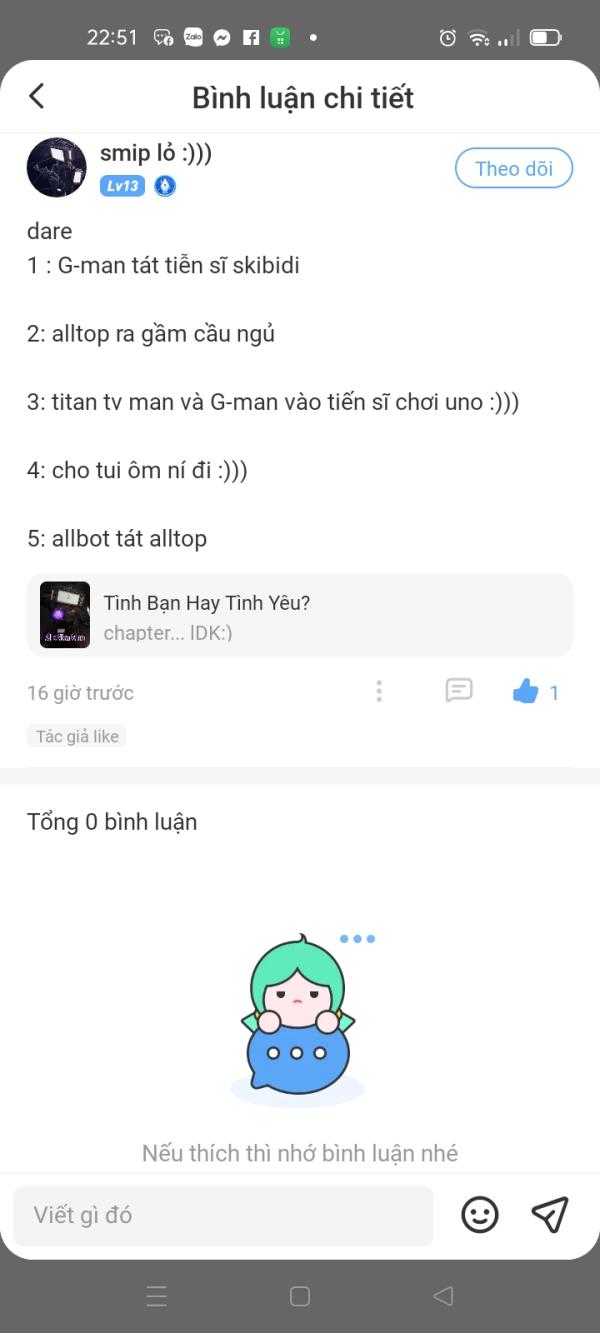600x1333 pixels.
Task: Open the recent apps overview
Action: pyautogui.click(x=157, y=1296)
